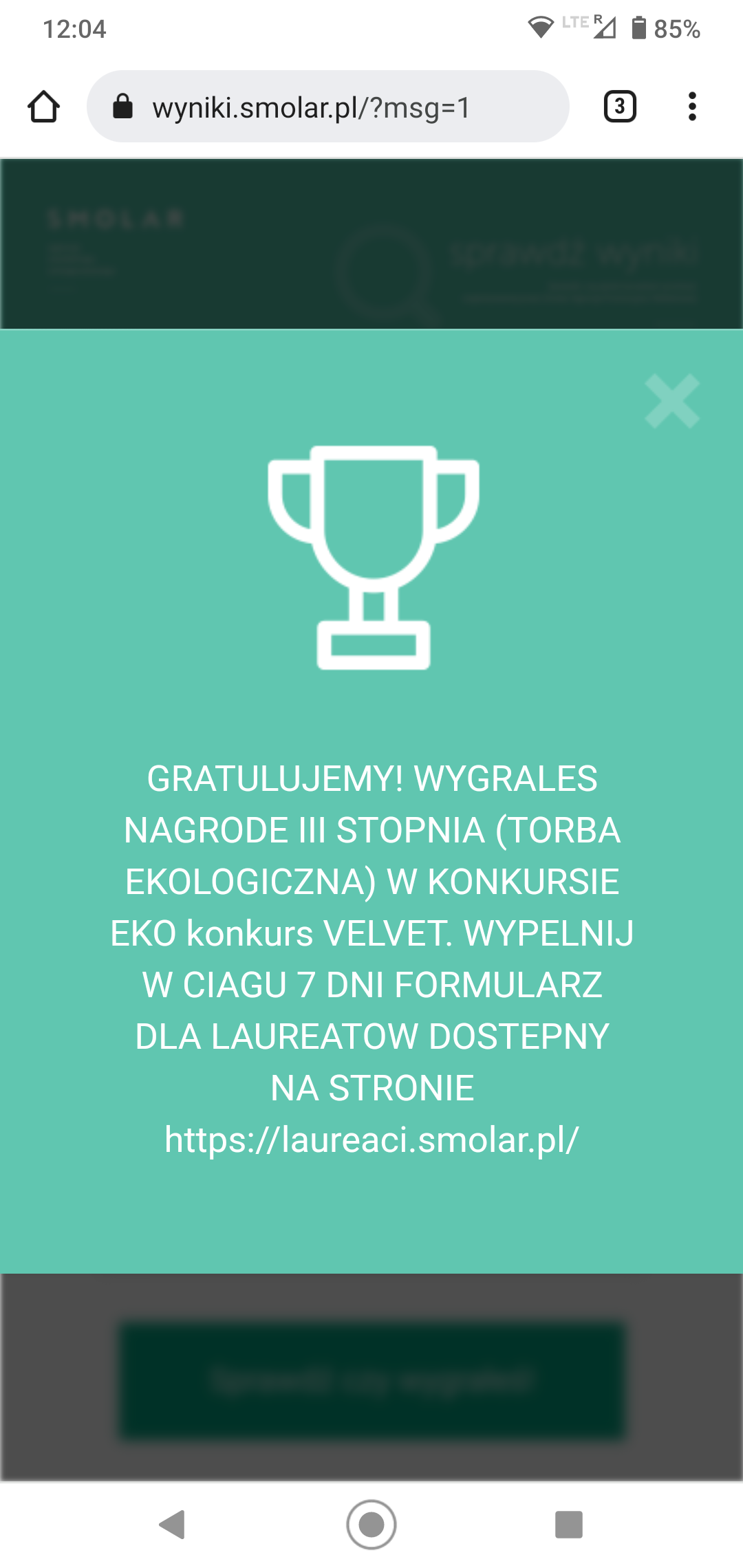
Task: Open the recent apps overview
Action: coord(568,1525)
